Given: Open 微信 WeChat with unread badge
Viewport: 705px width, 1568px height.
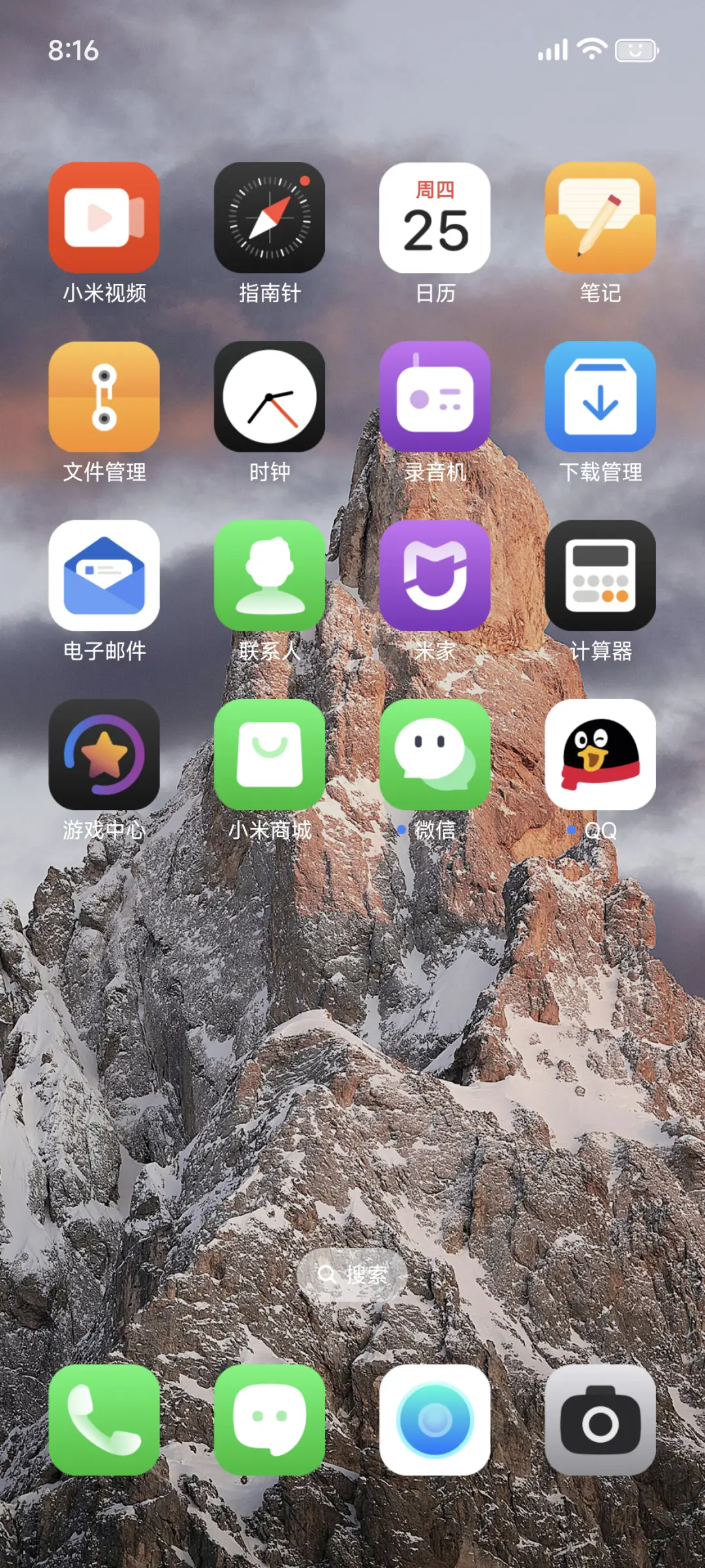Looking at the screenshot, I should click(435, 756).
